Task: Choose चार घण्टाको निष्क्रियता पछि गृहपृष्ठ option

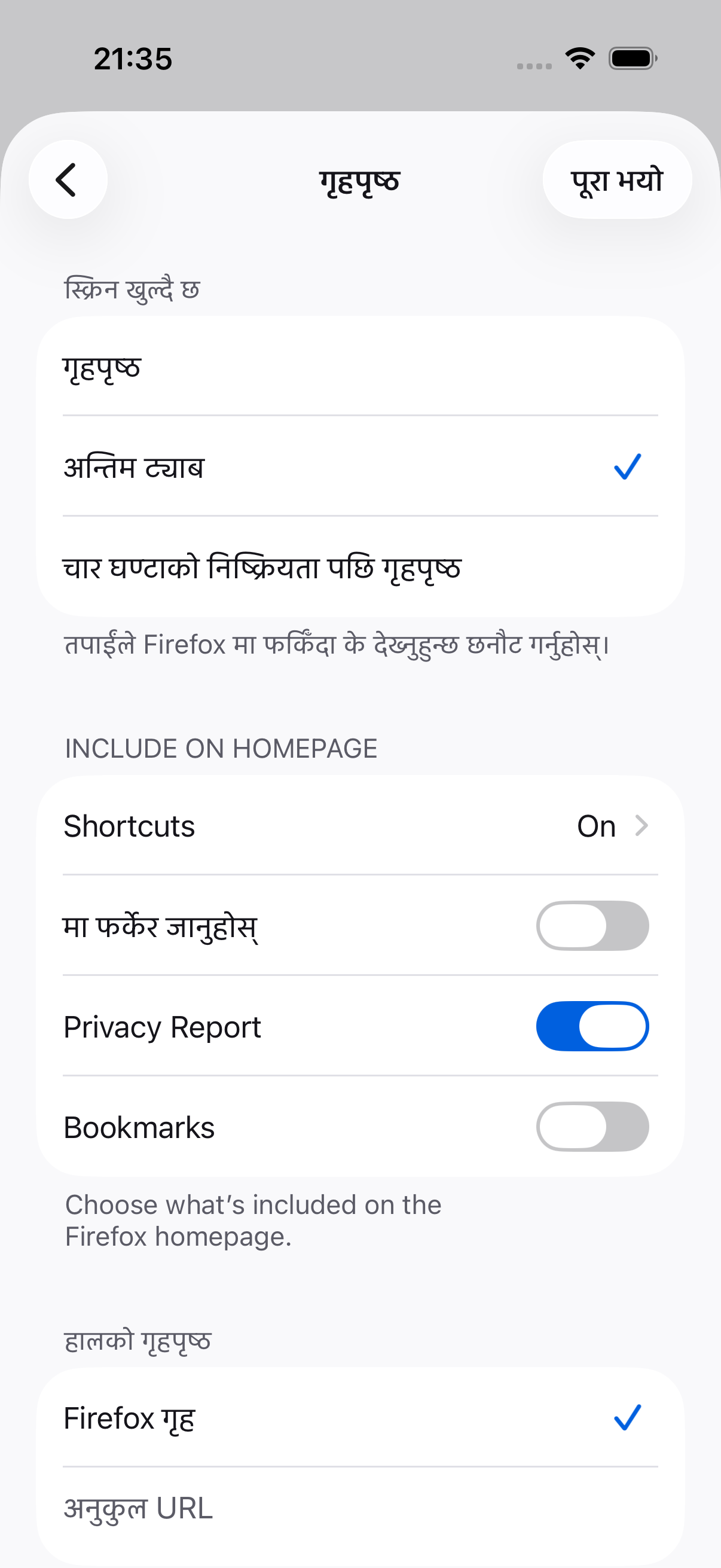Action: [x=360, y=568]
